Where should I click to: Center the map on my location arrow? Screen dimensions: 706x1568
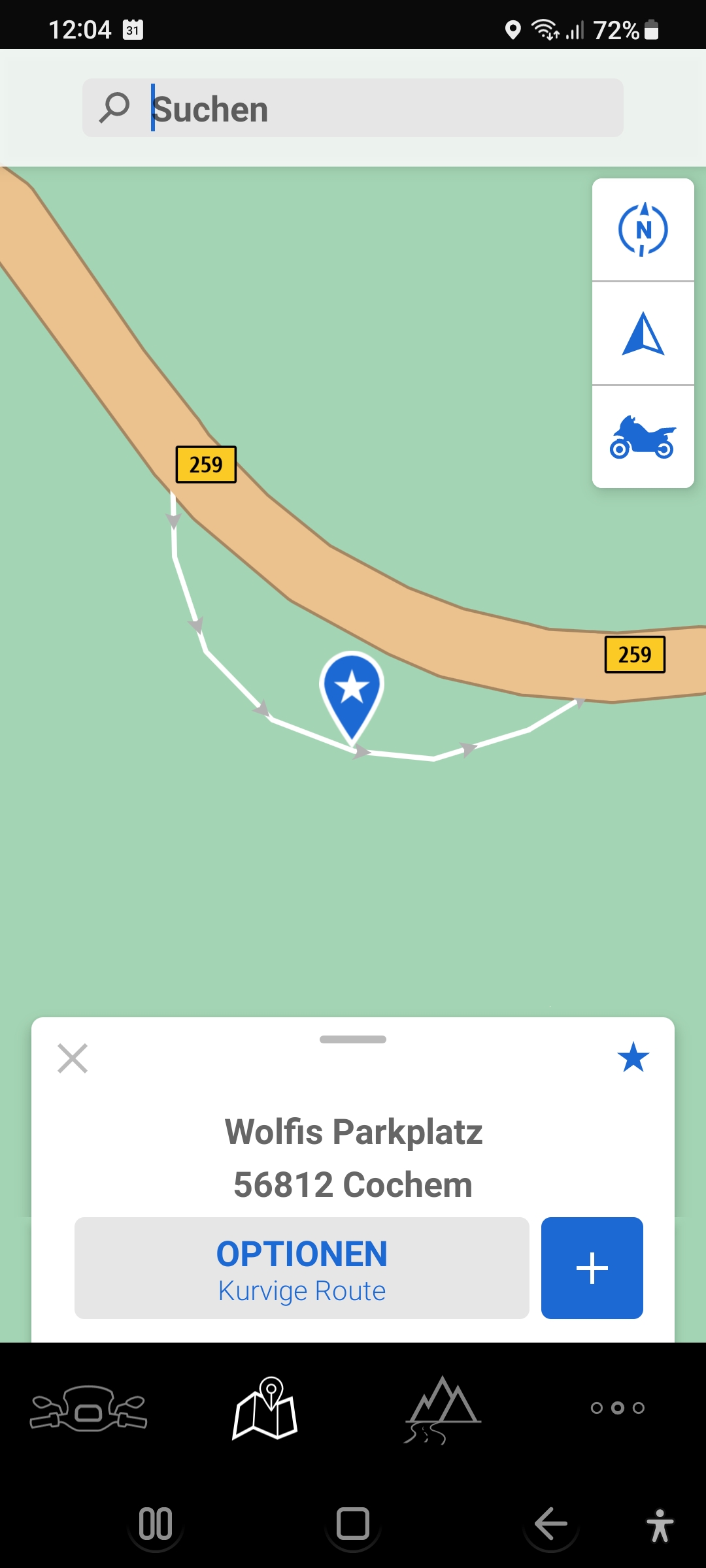[643, 333]
